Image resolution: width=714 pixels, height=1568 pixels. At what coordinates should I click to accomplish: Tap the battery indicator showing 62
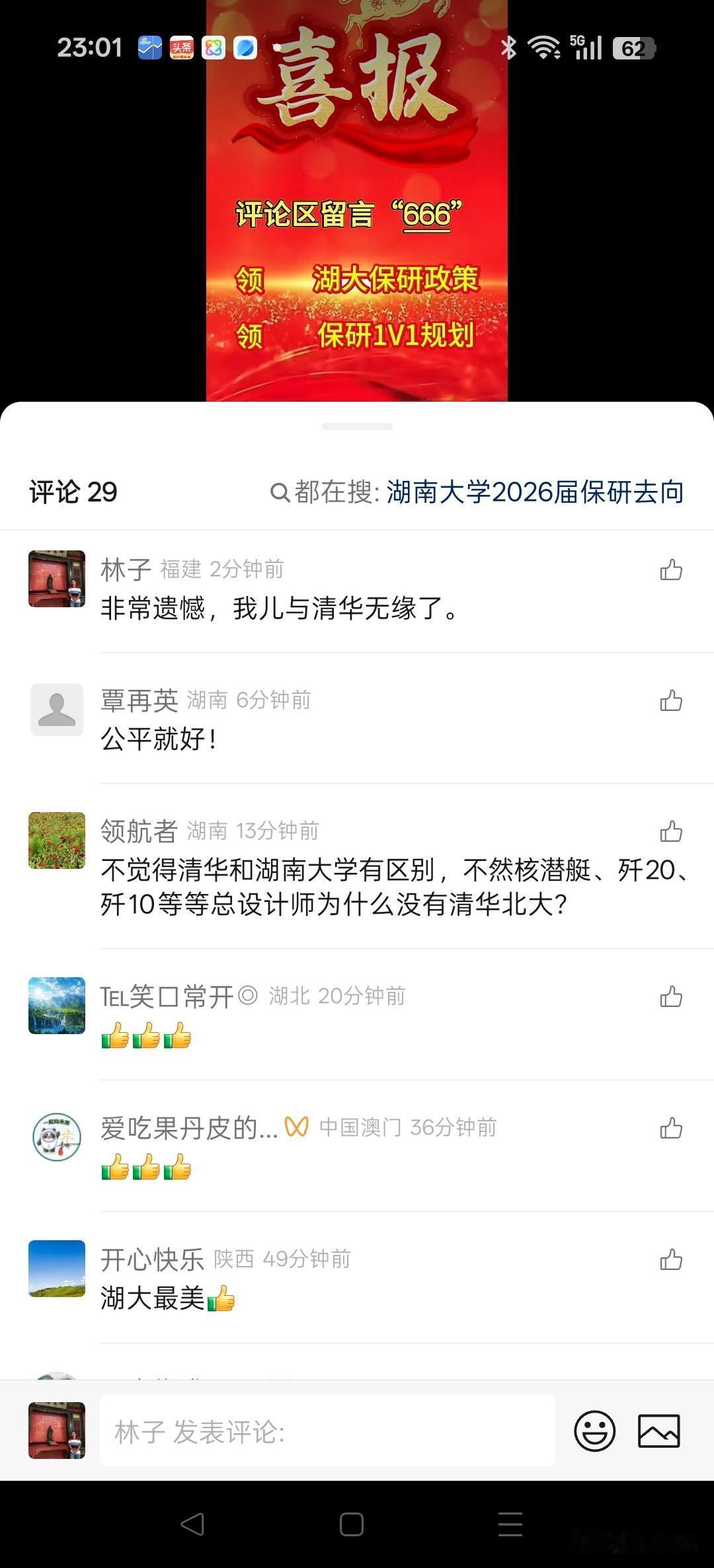click(x=632, y=48)
